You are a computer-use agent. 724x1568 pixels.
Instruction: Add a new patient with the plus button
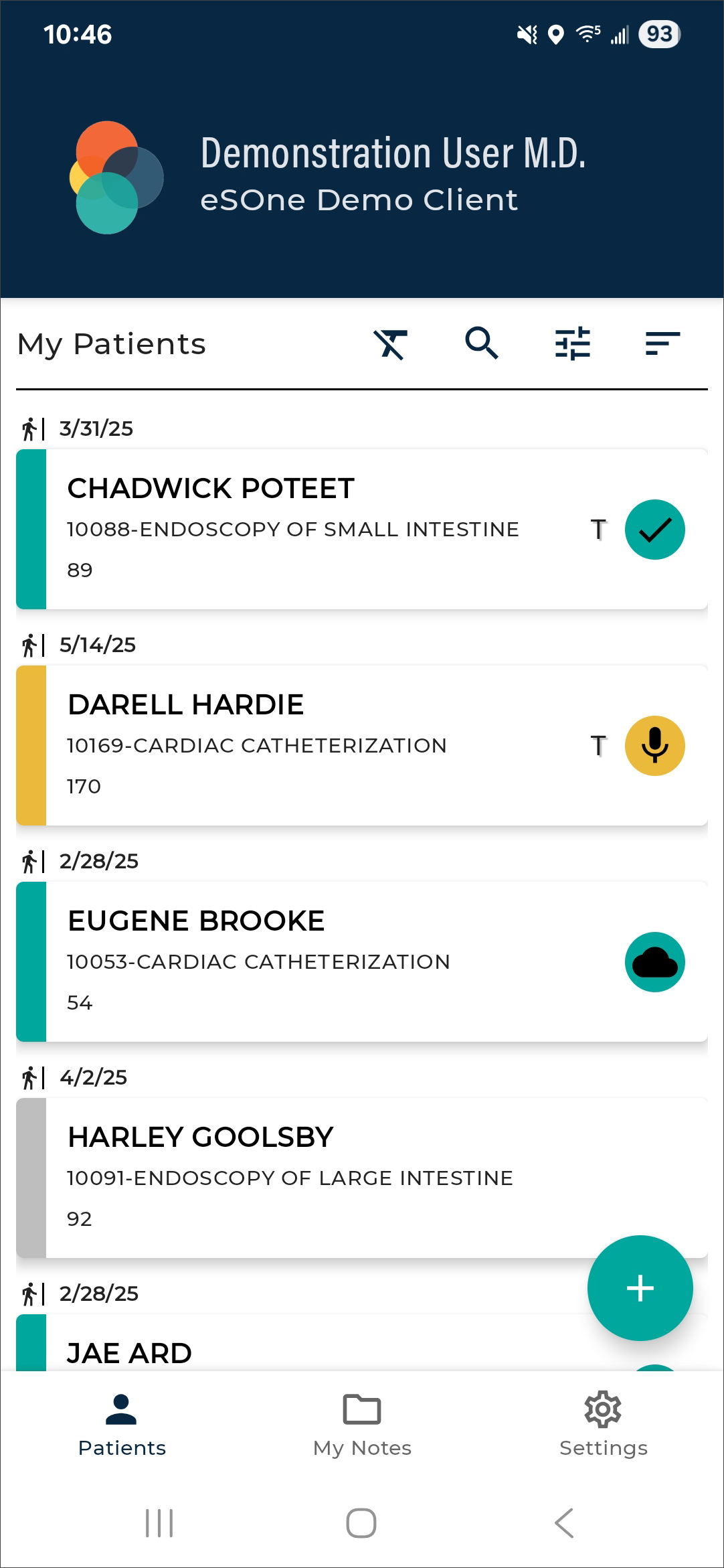pyautogui.click(x=640, y=1288)
